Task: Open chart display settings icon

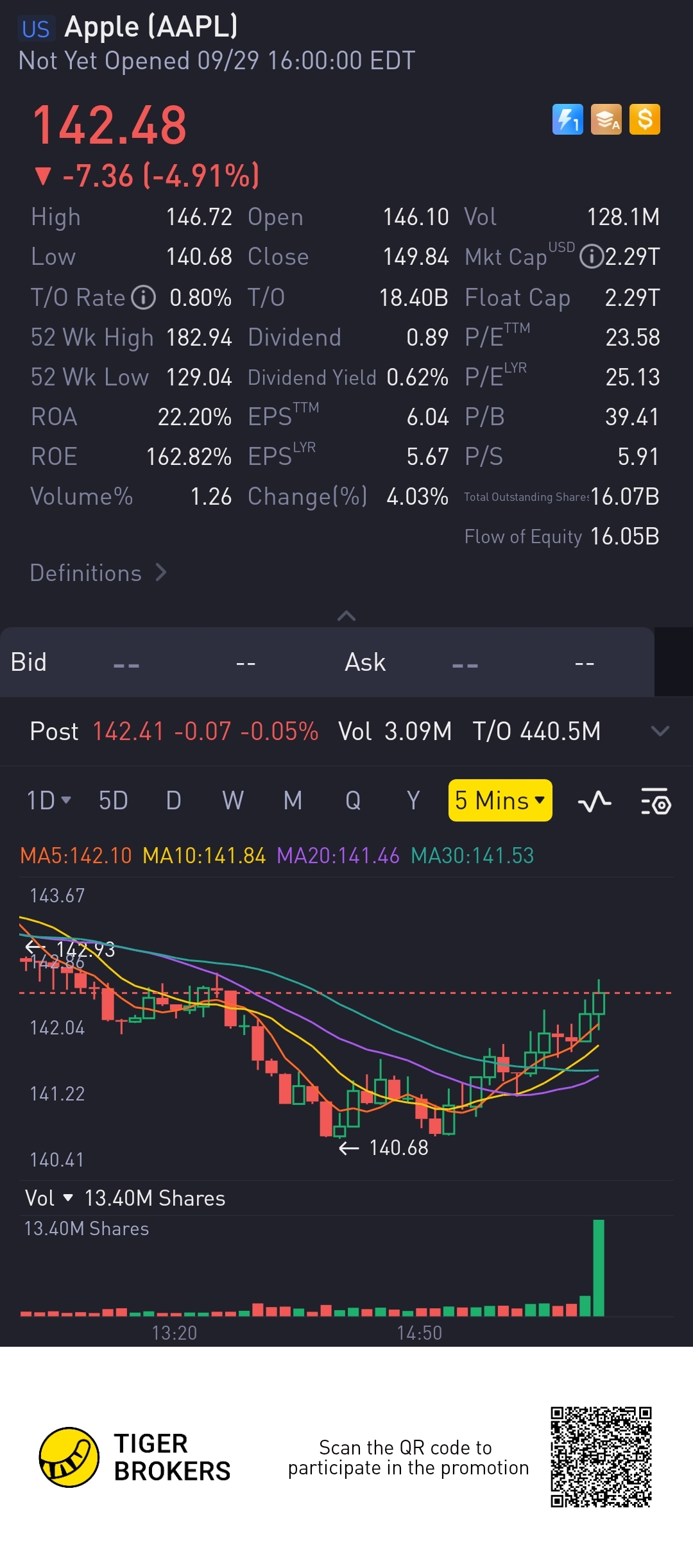Action: (656, 802)
